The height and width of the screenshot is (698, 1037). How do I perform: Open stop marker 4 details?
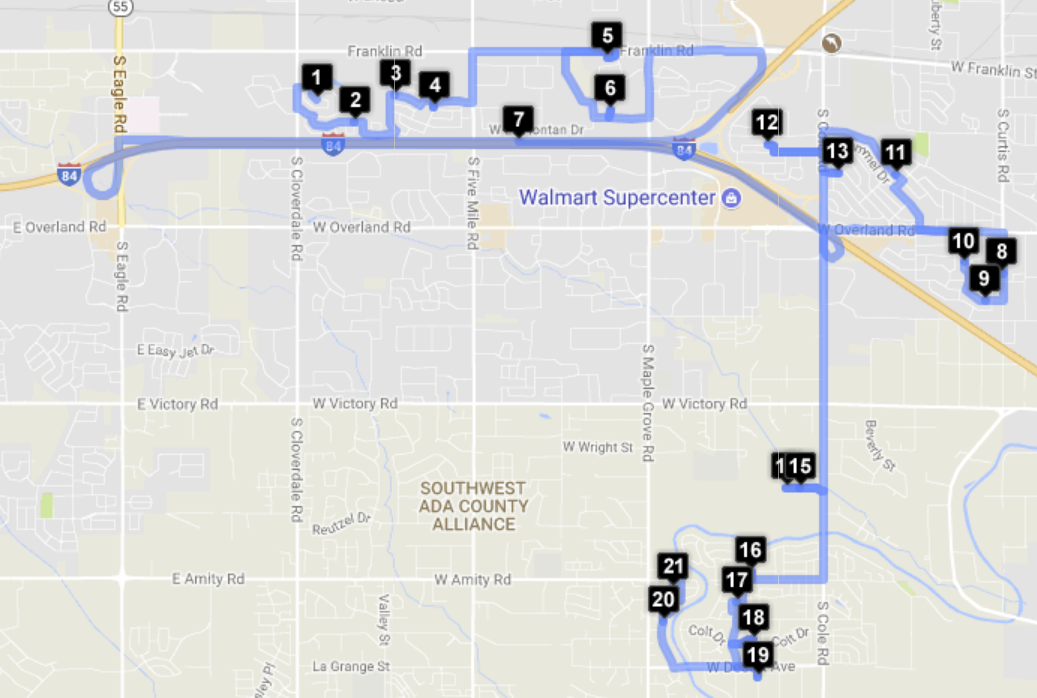click(x=434, y=85)
